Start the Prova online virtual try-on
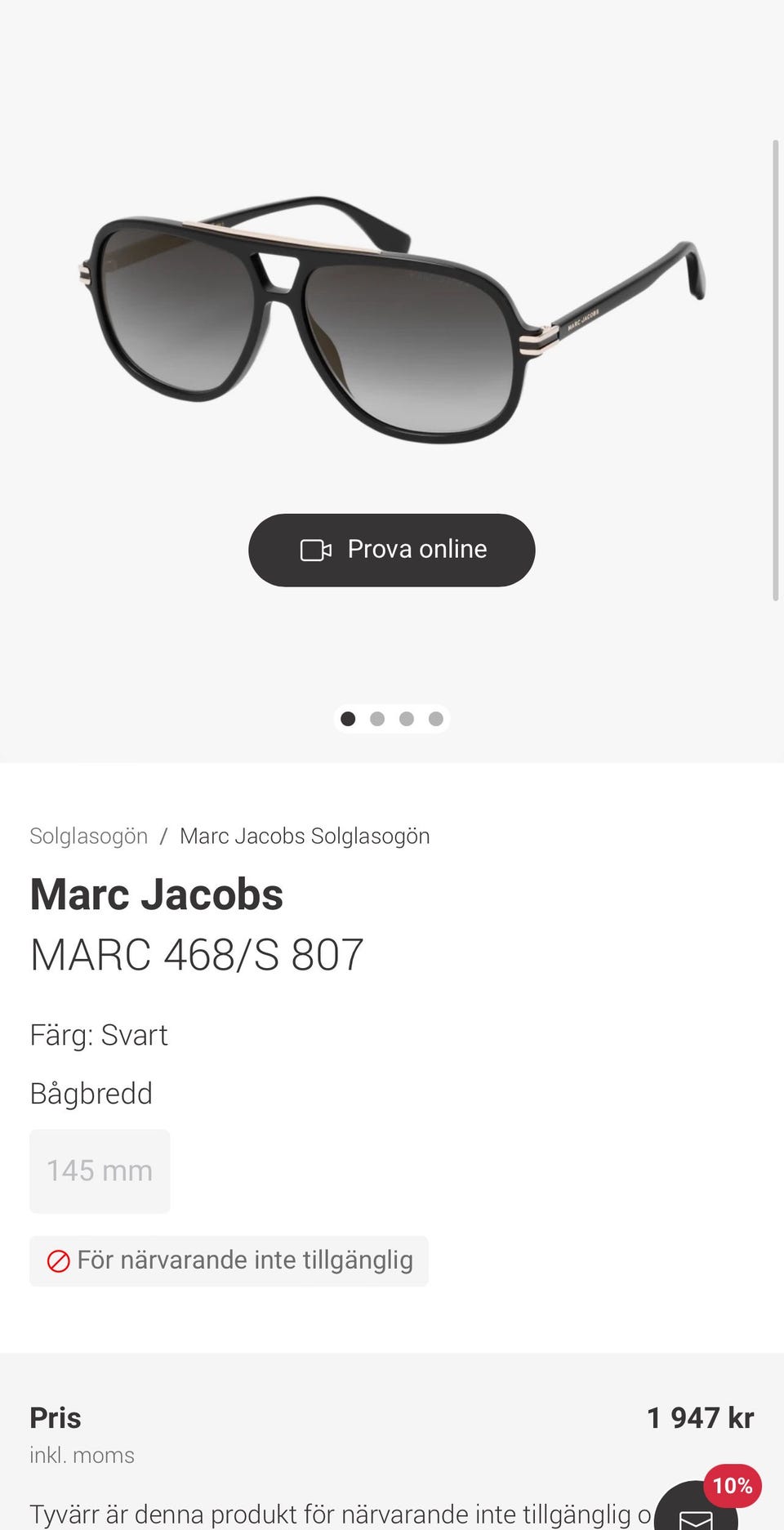Viewport: 784px width, 1530px height. click(x=392, y=550)
